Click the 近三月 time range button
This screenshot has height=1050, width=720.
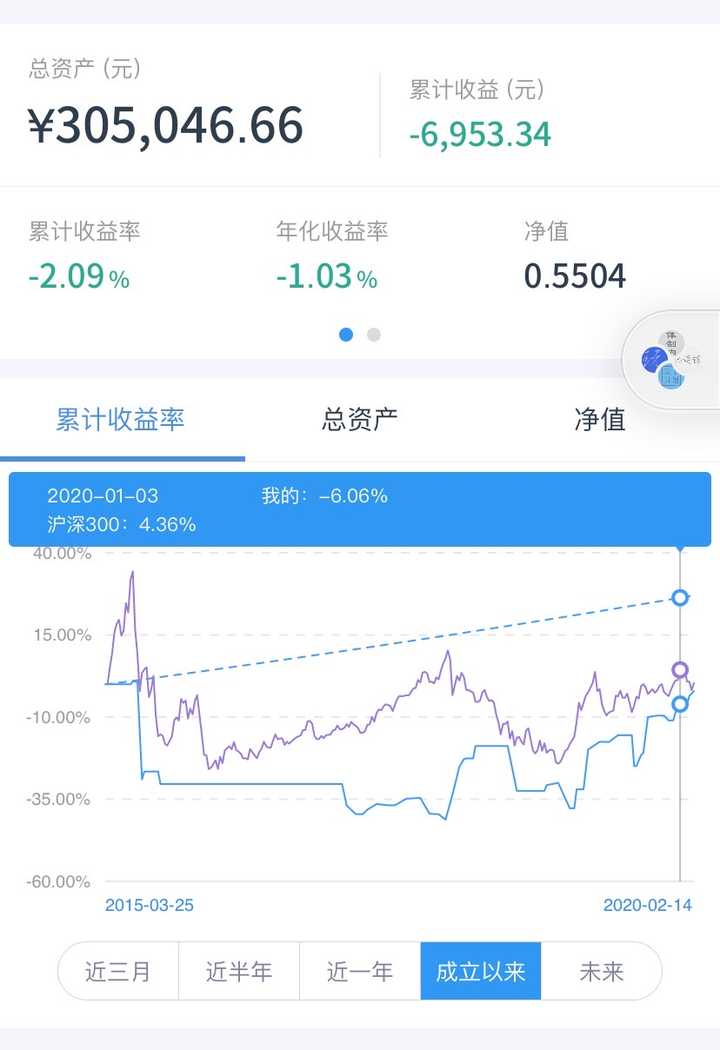[122, 970]
